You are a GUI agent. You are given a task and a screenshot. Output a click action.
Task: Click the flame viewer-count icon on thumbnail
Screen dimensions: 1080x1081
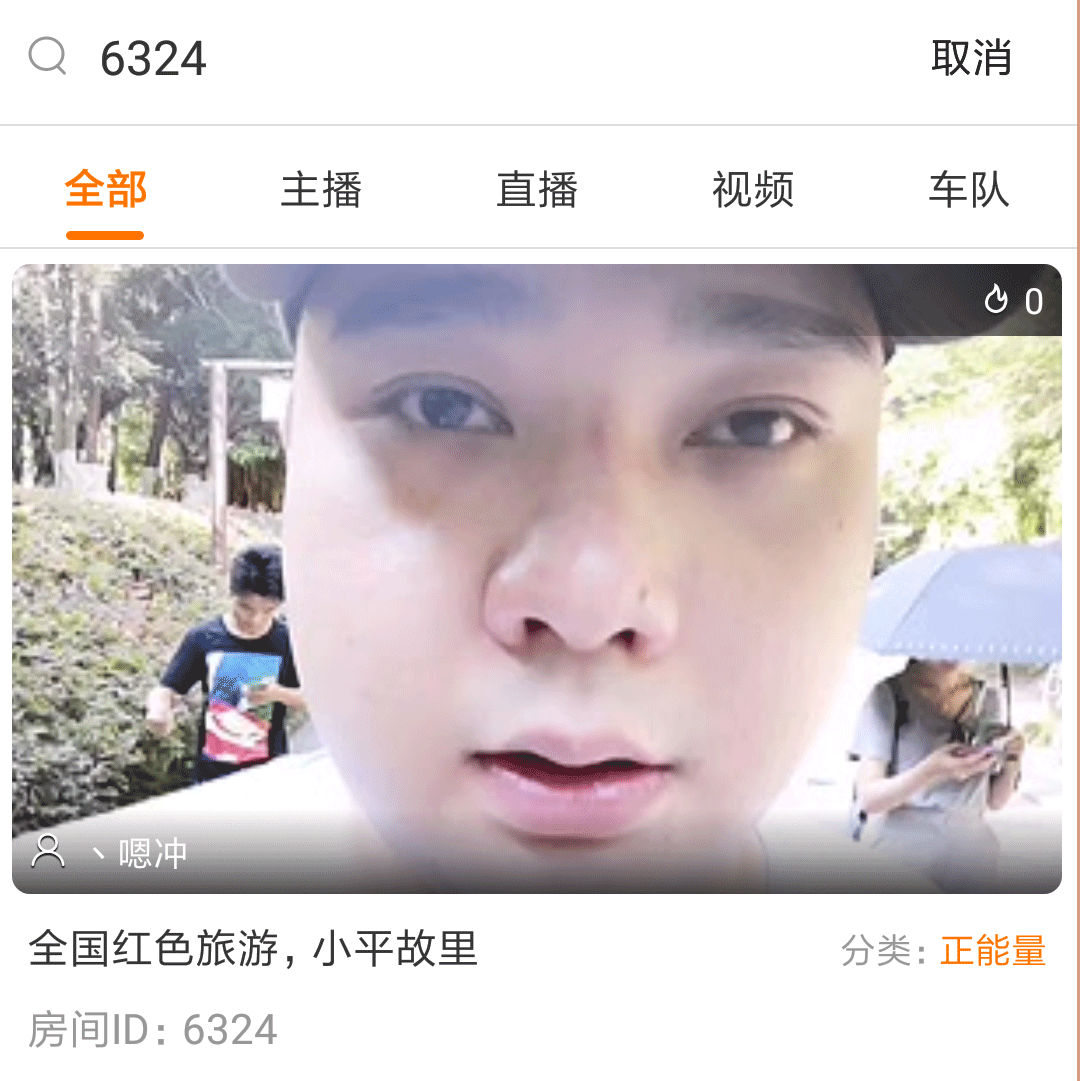(996, 300)
